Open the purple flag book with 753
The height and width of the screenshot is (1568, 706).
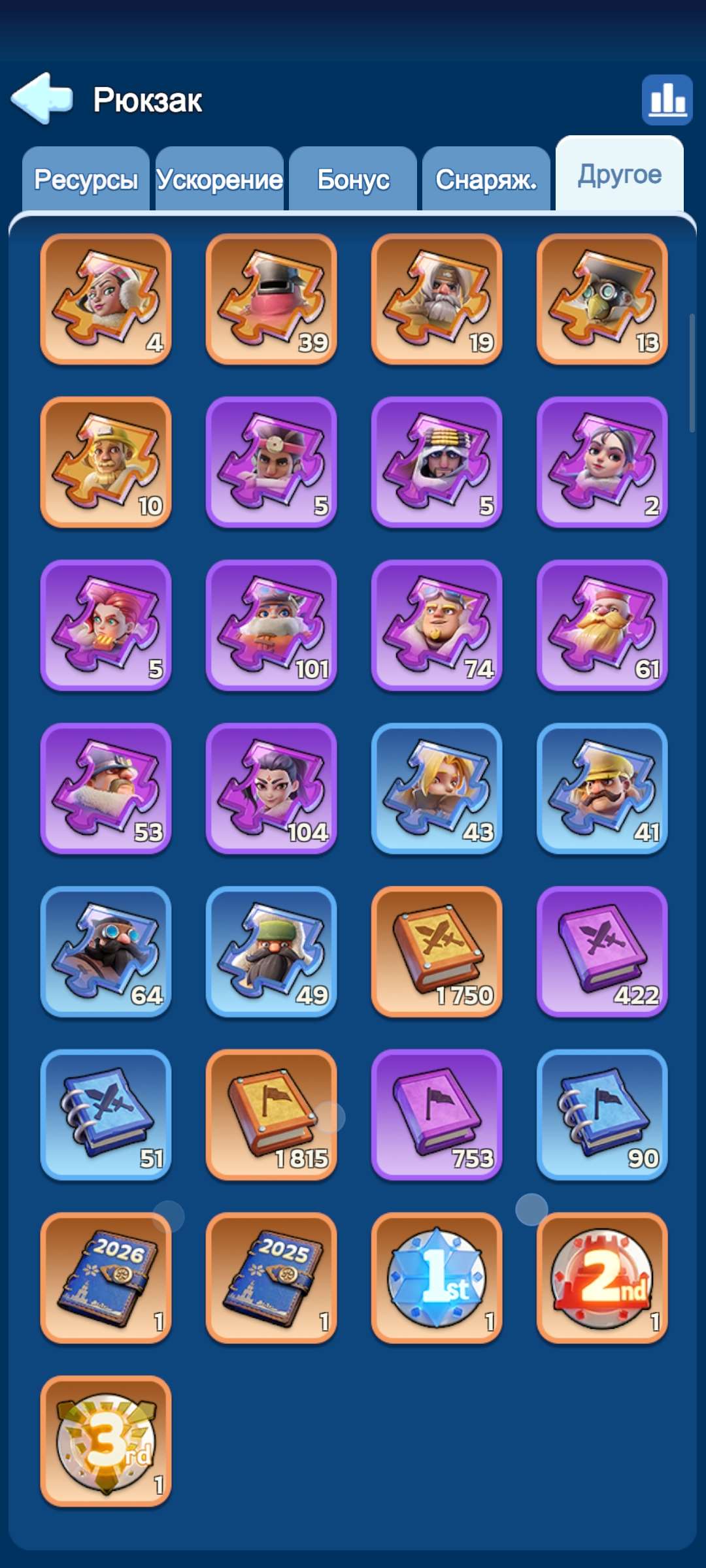(x=437, y=1115)
